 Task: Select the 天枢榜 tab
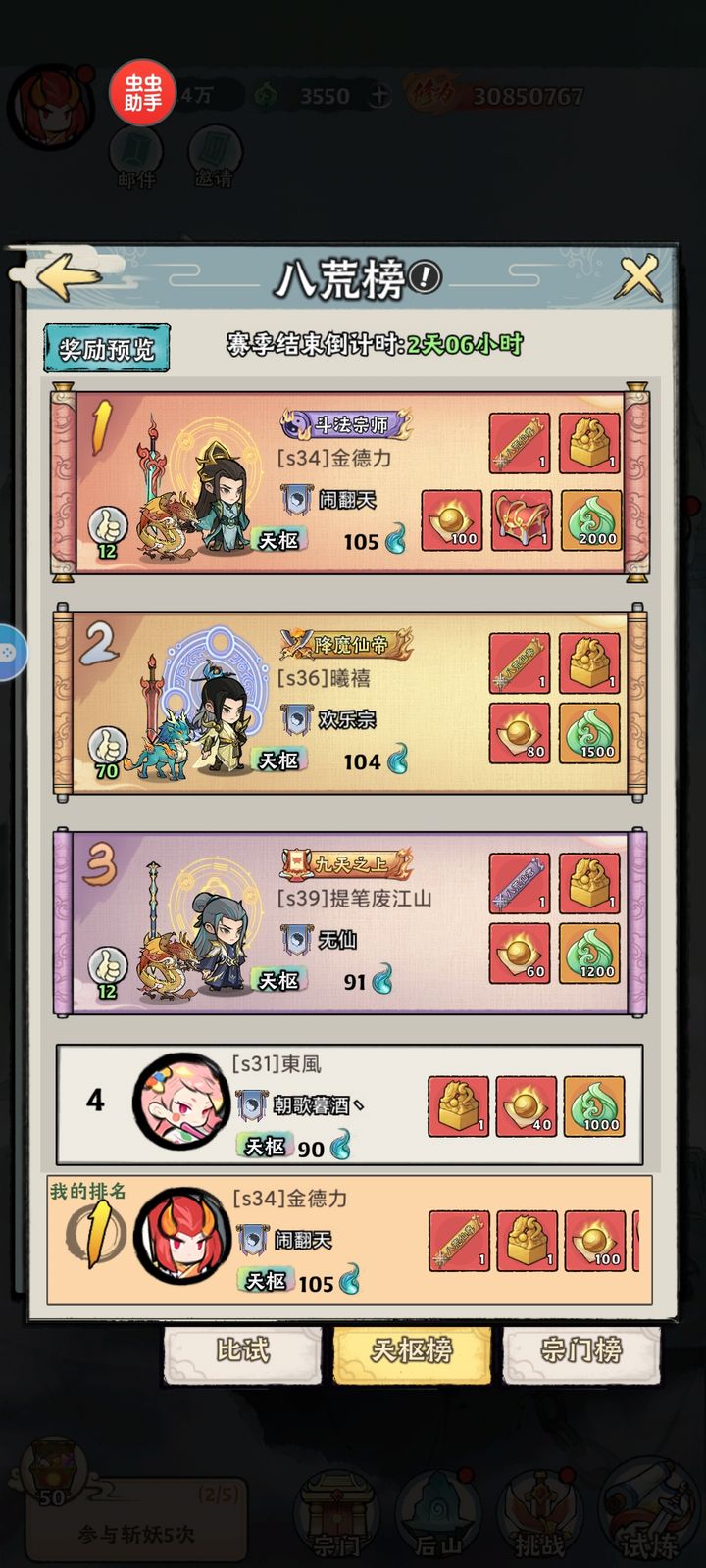(412, 1351)
